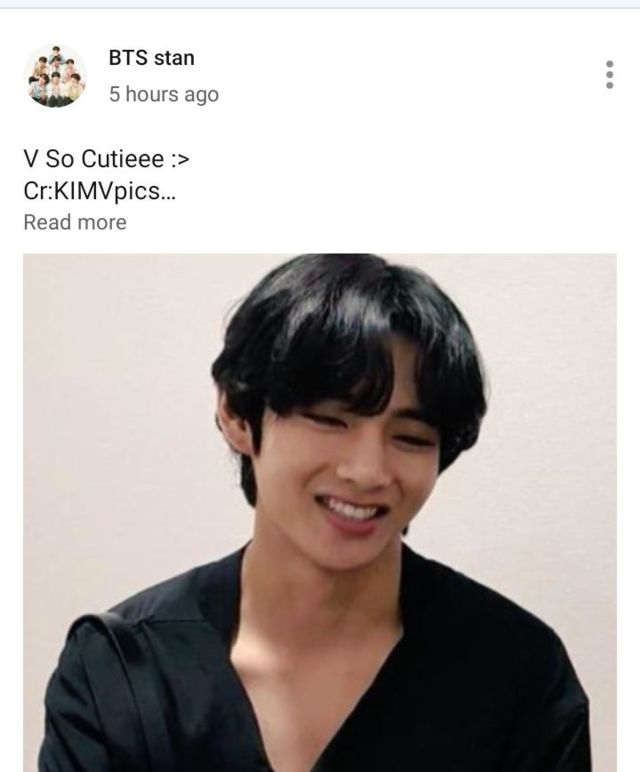Open the BTS stan channel avatar
Screen dimensions: 640x772
coord(55,76)
